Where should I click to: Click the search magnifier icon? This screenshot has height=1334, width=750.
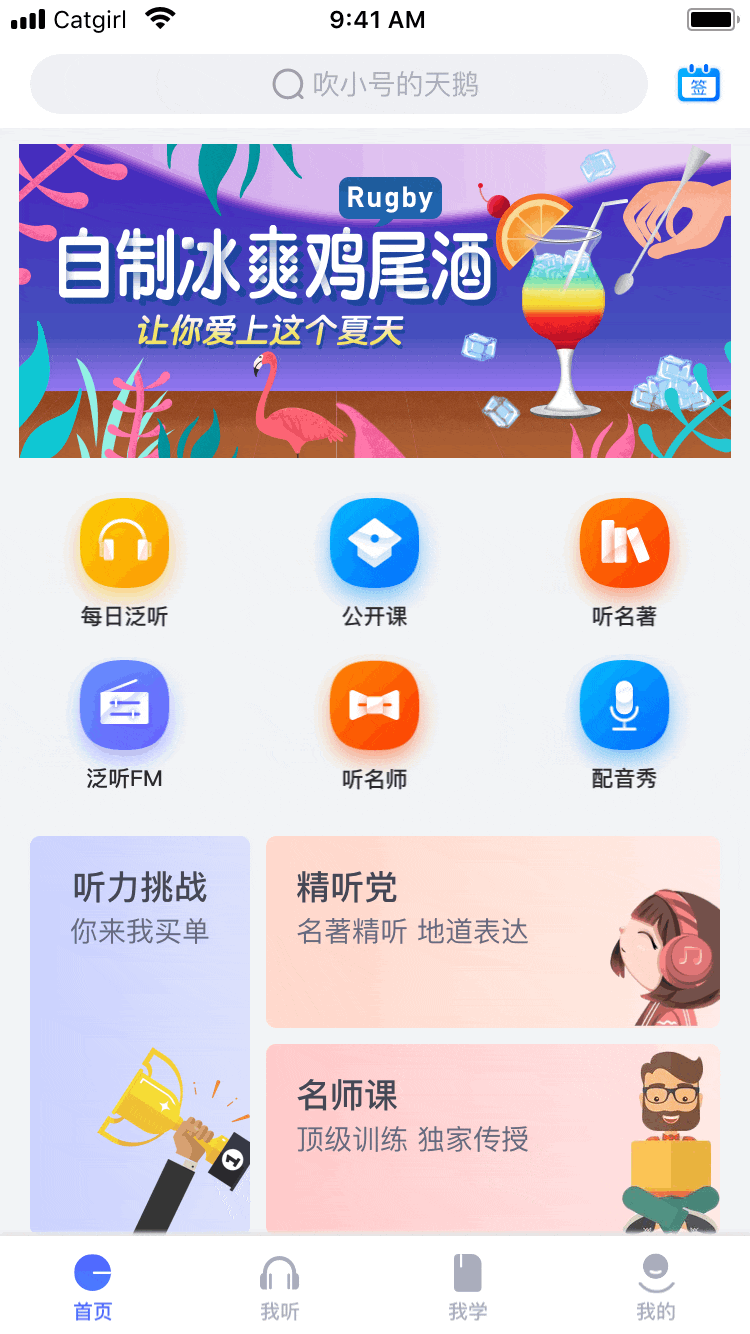click(x=287, y=84)
